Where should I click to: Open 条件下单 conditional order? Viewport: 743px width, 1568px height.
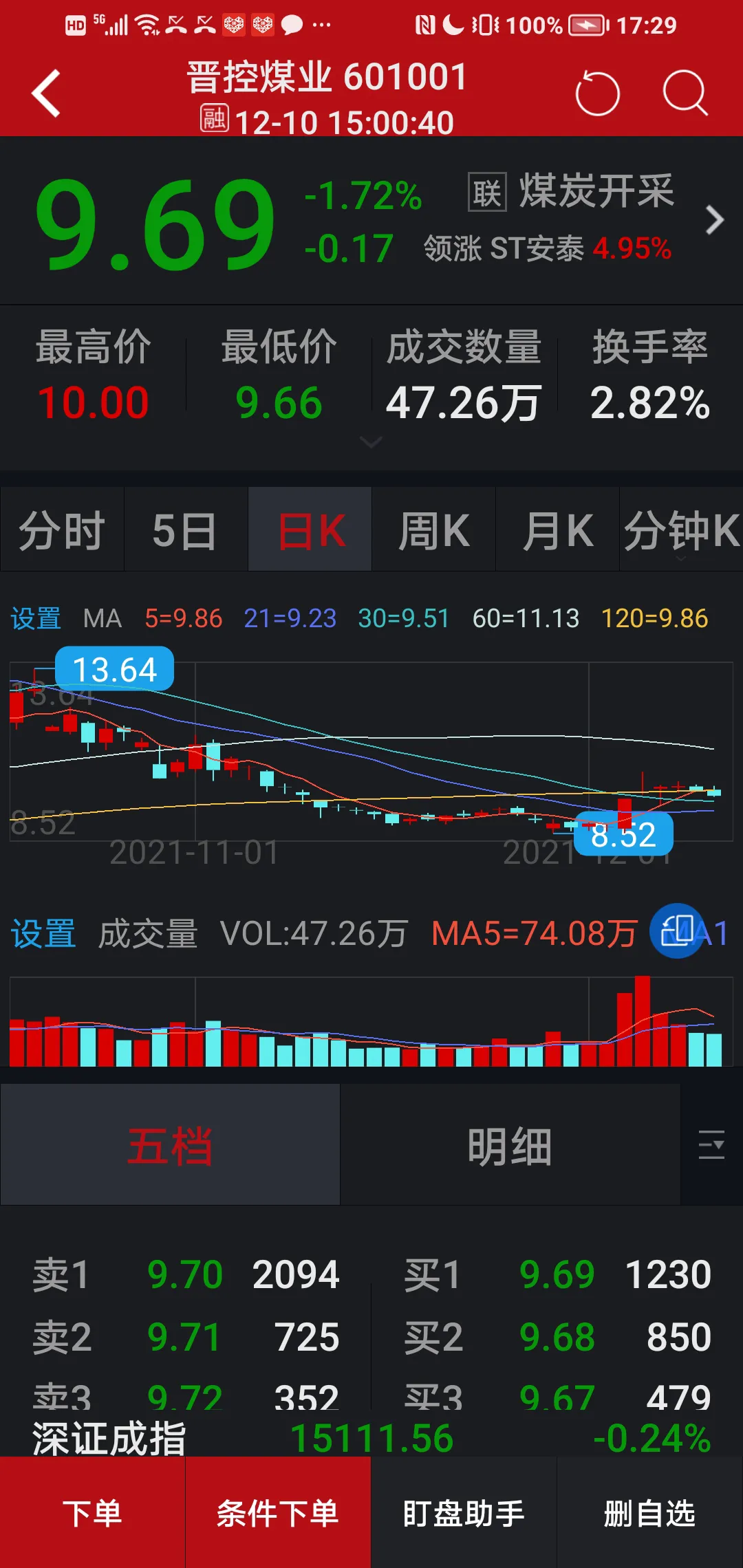pos(278,1513)
